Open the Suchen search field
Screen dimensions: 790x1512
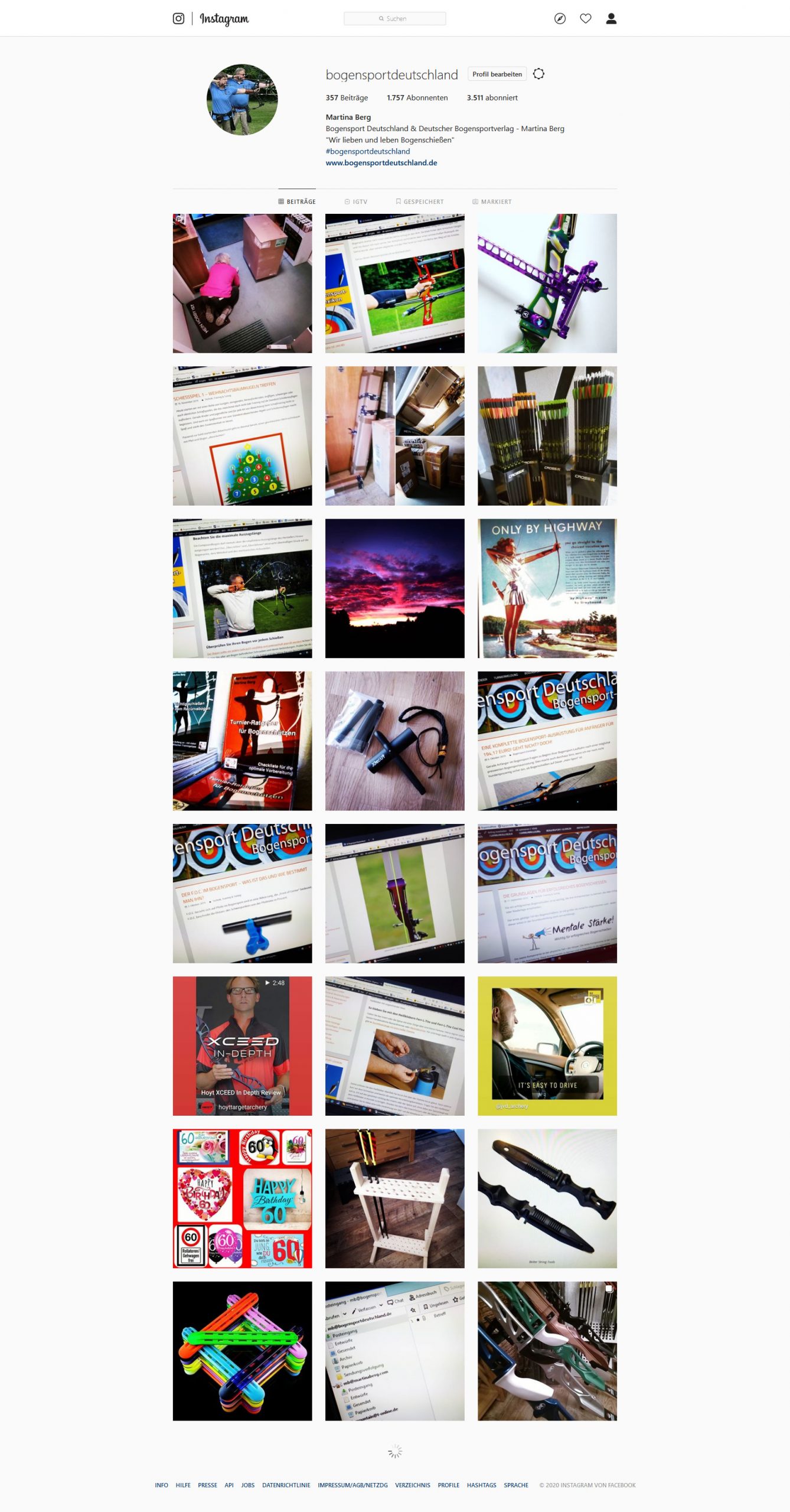pos(394,19)
